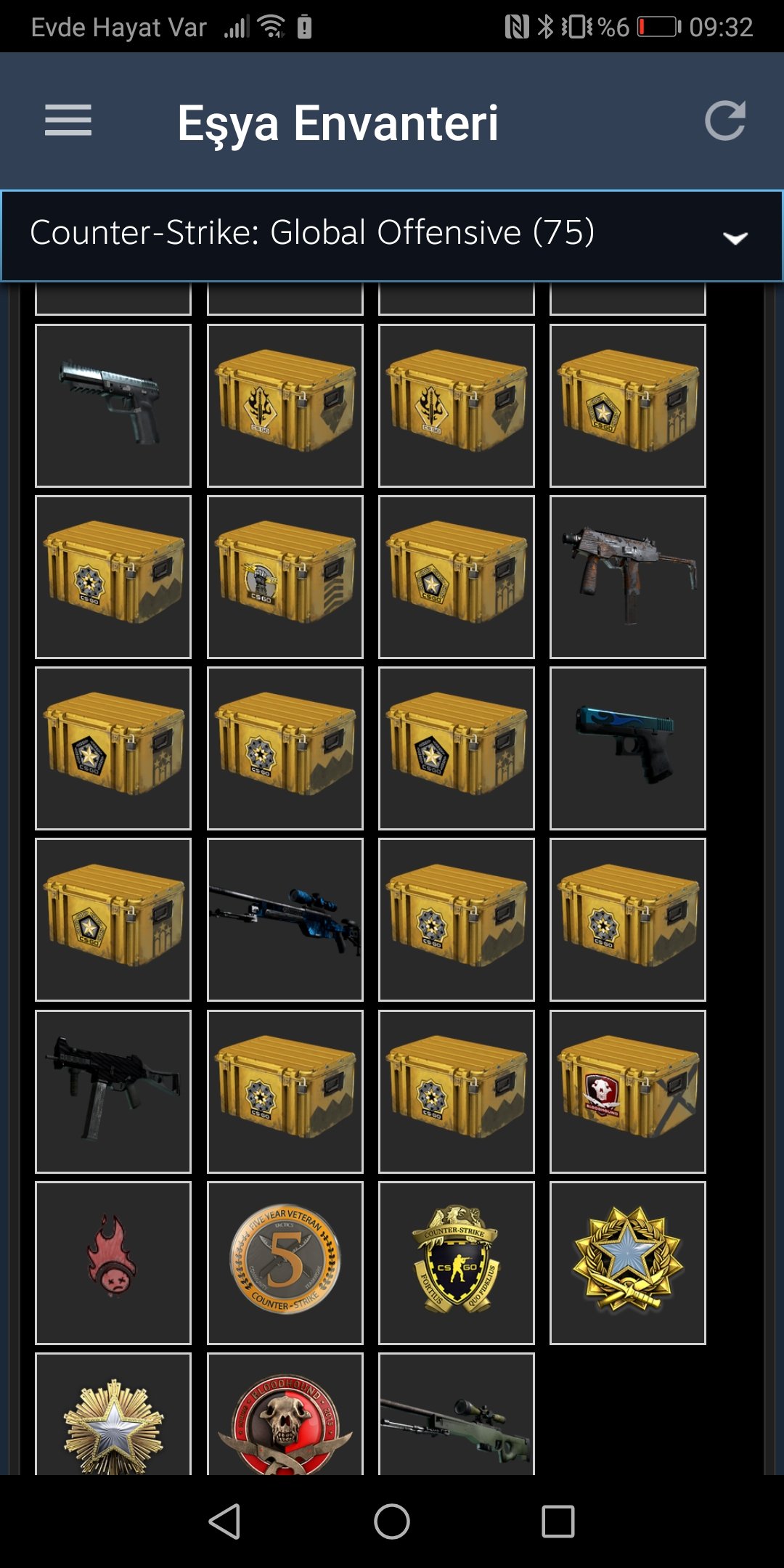
Task: Open the Counter-Strike Fortius Quo Fidelius badge
Action: (x=457, y=1262)
